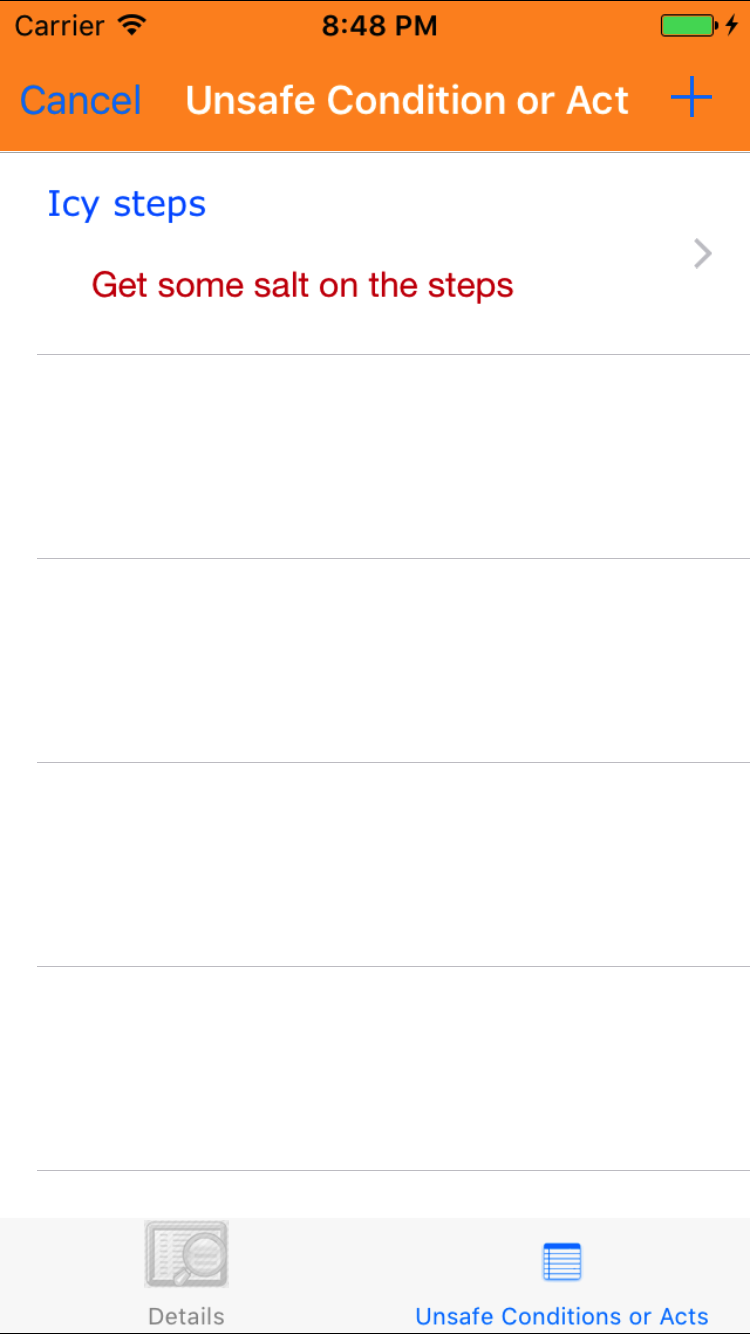Add a new unsafe condition with plus
750x1334 pixels.
coord(690,99)
